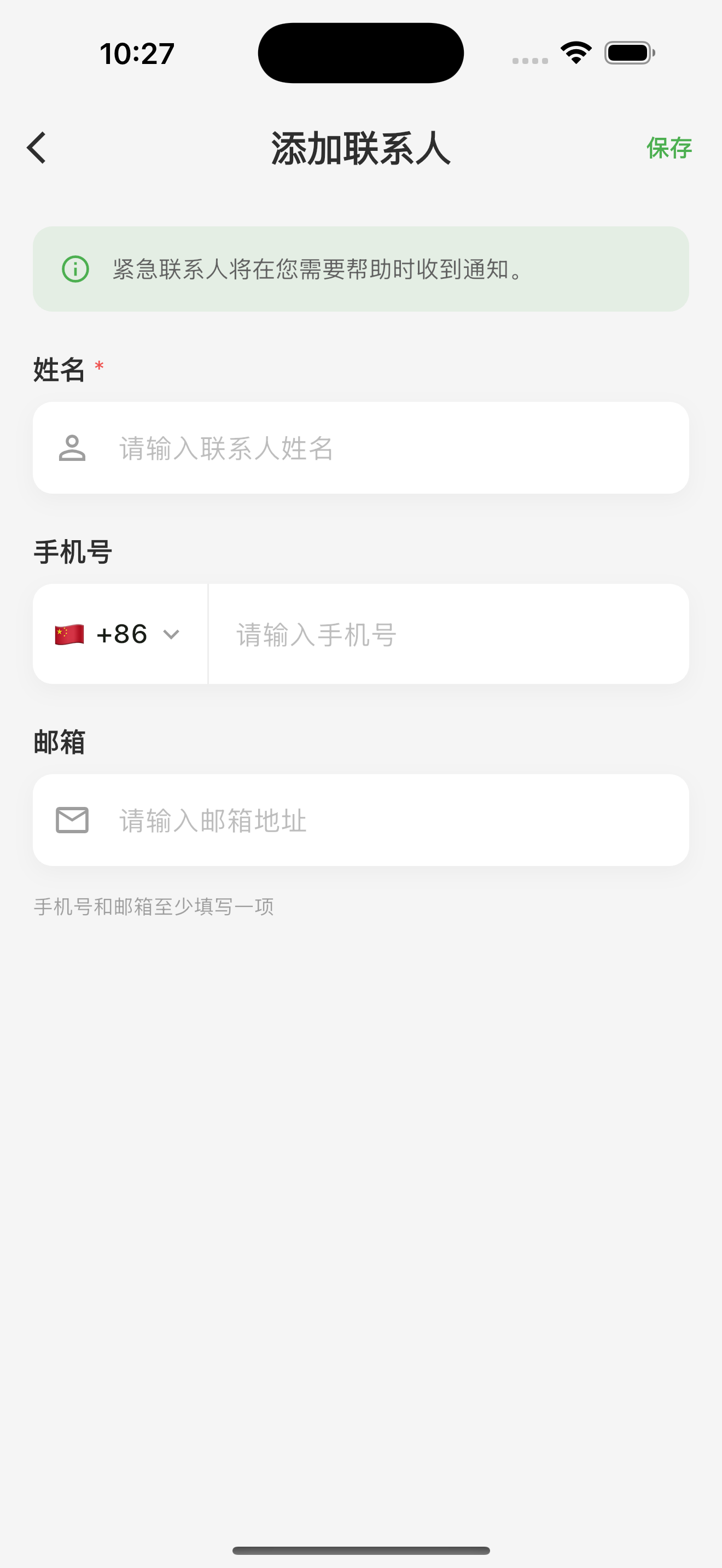Image resolution: width=722 pixels, height=1568 pixels.
Task: Click the Wi-Fi icon in the status bar
Action: click(575, 52)
